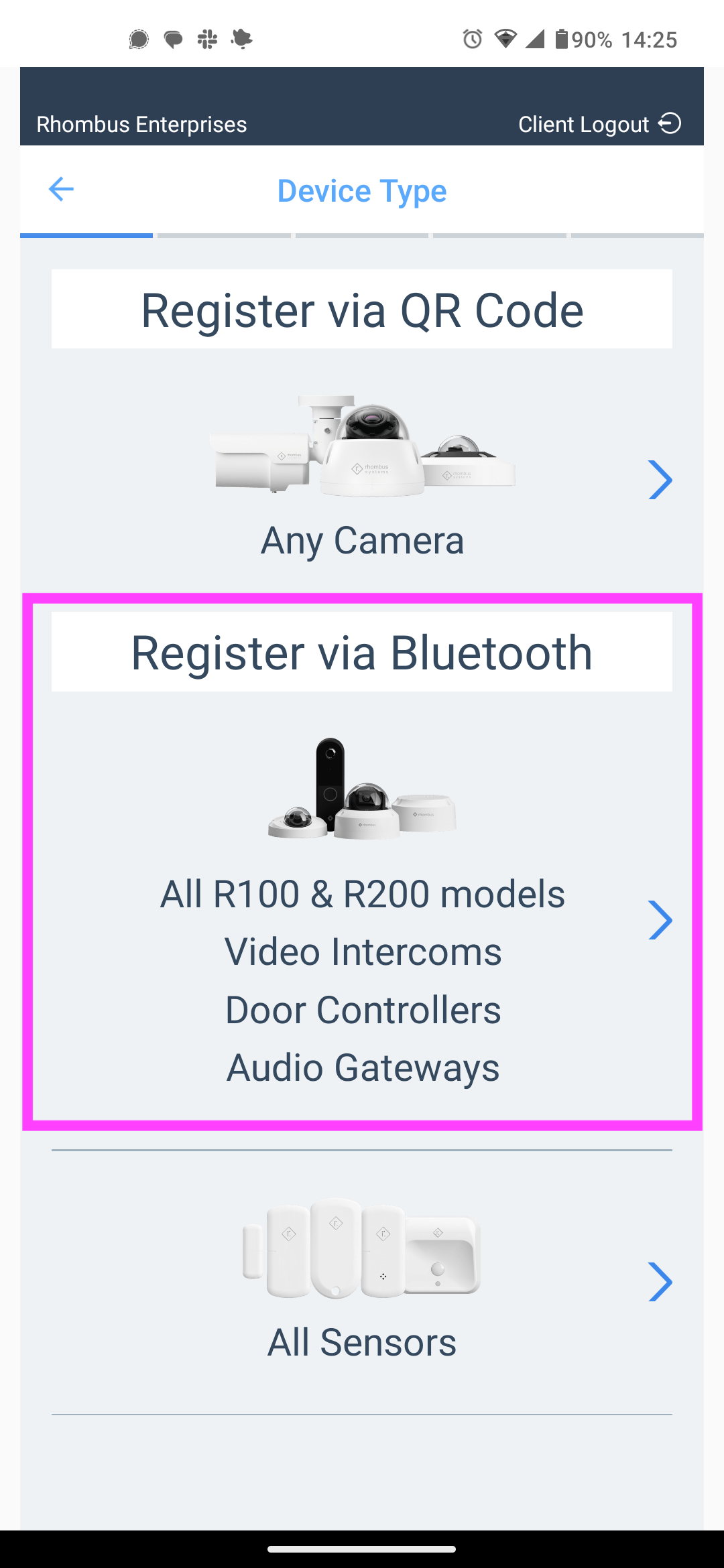Tap the logout icon beside Client Logout
Screen dimensions: 724x1568
[x=670, y=124]
